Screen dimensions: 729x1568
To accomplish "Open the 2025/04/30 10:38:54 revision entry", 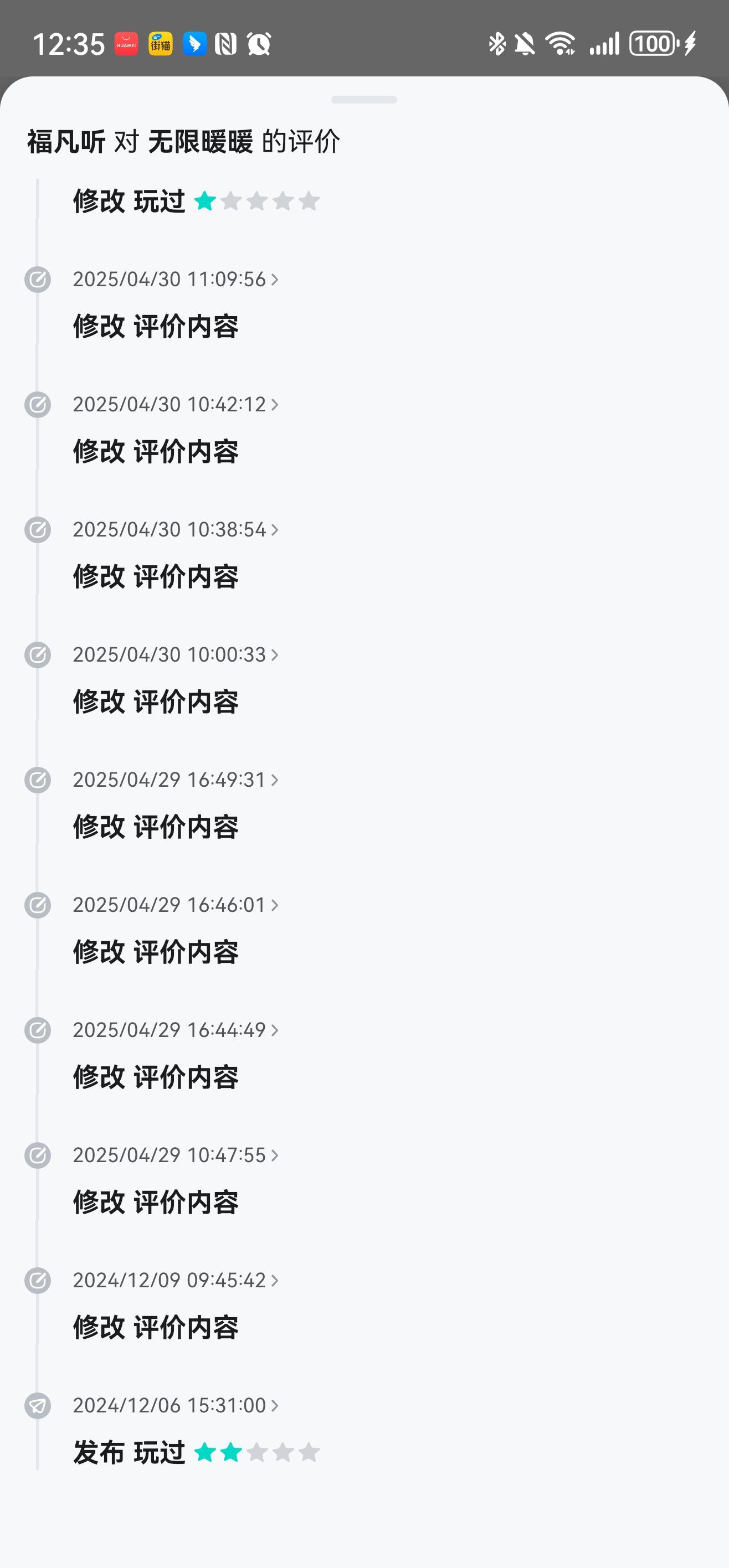I will 176,529.
